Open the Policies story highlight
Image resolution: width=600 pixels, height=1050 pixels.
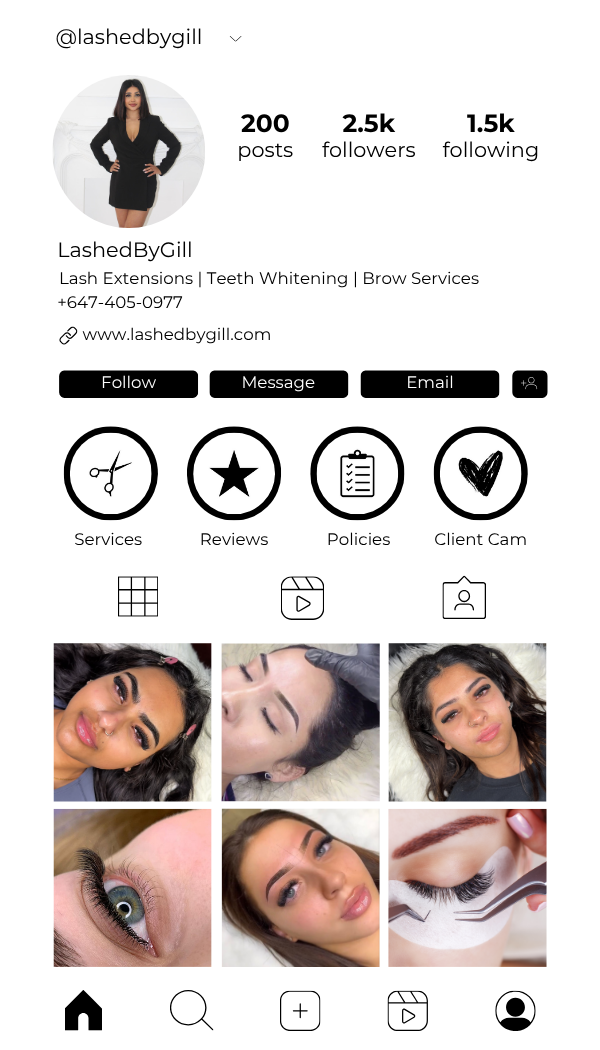pyautogui.click(x=357, y=474)
